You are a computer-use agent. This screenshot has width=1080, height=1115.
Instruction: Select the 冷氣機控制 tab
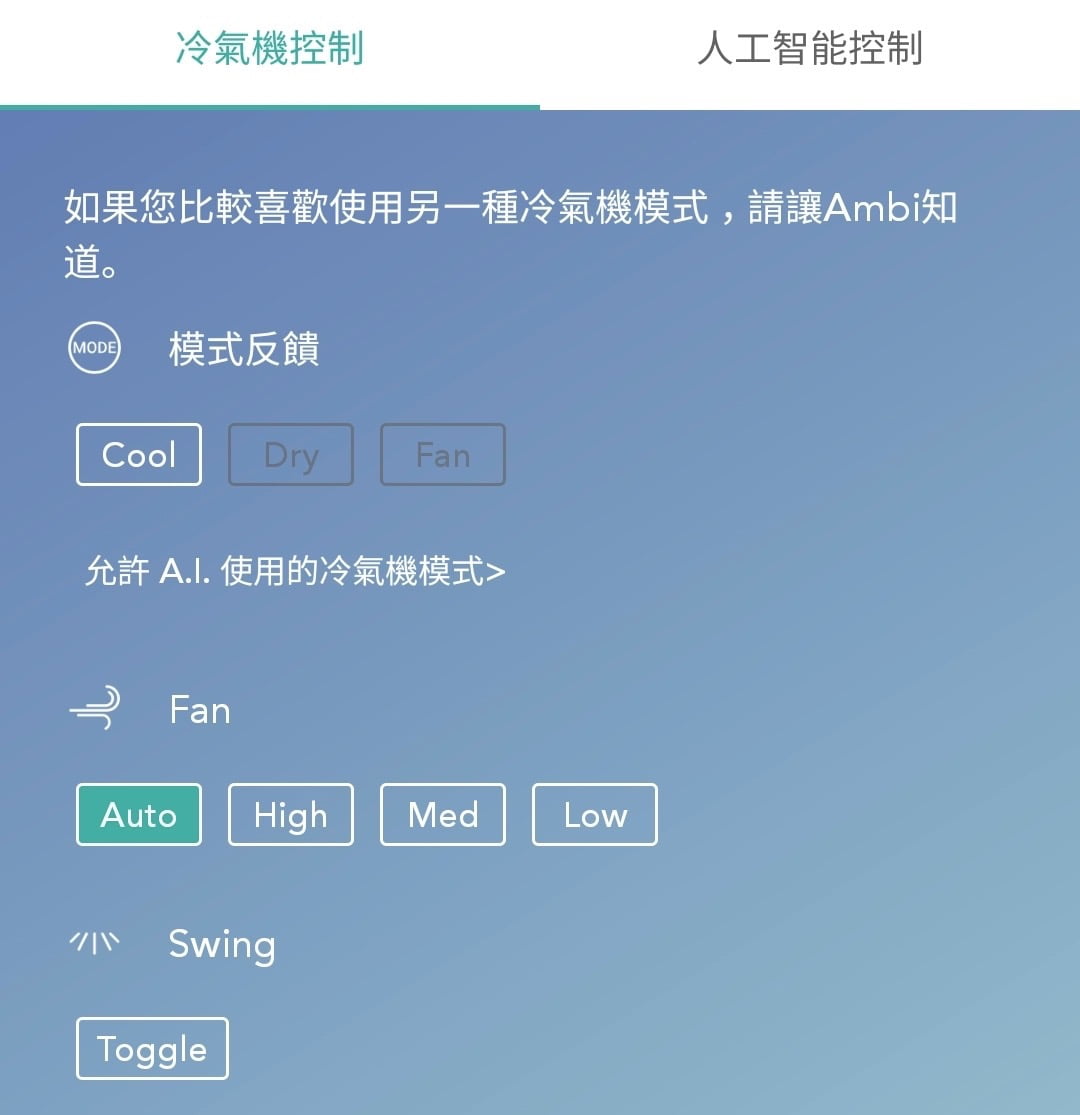click(269, 50)
